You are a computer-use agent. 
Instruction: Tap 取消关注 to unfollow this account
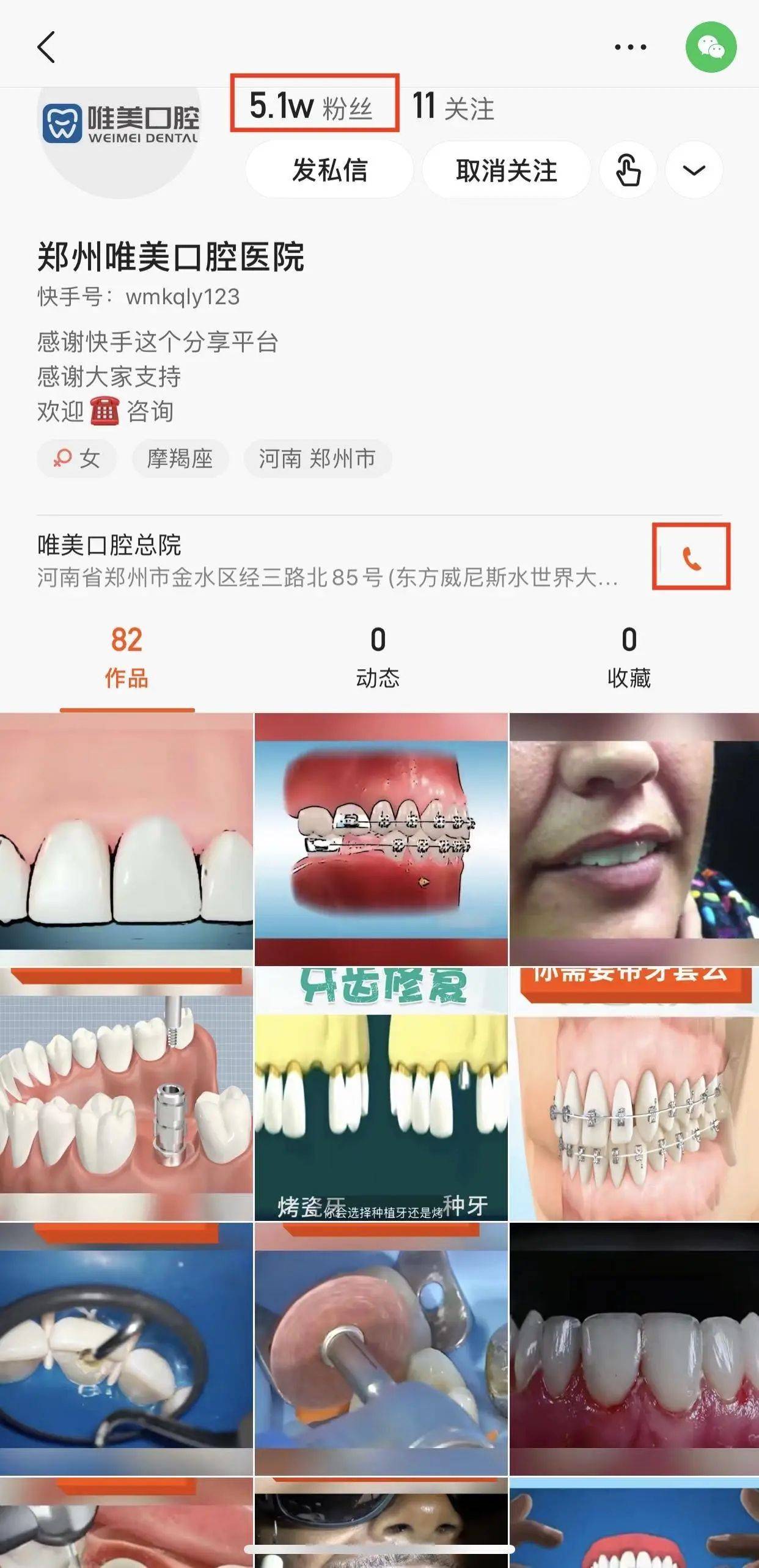coord(506,170)
